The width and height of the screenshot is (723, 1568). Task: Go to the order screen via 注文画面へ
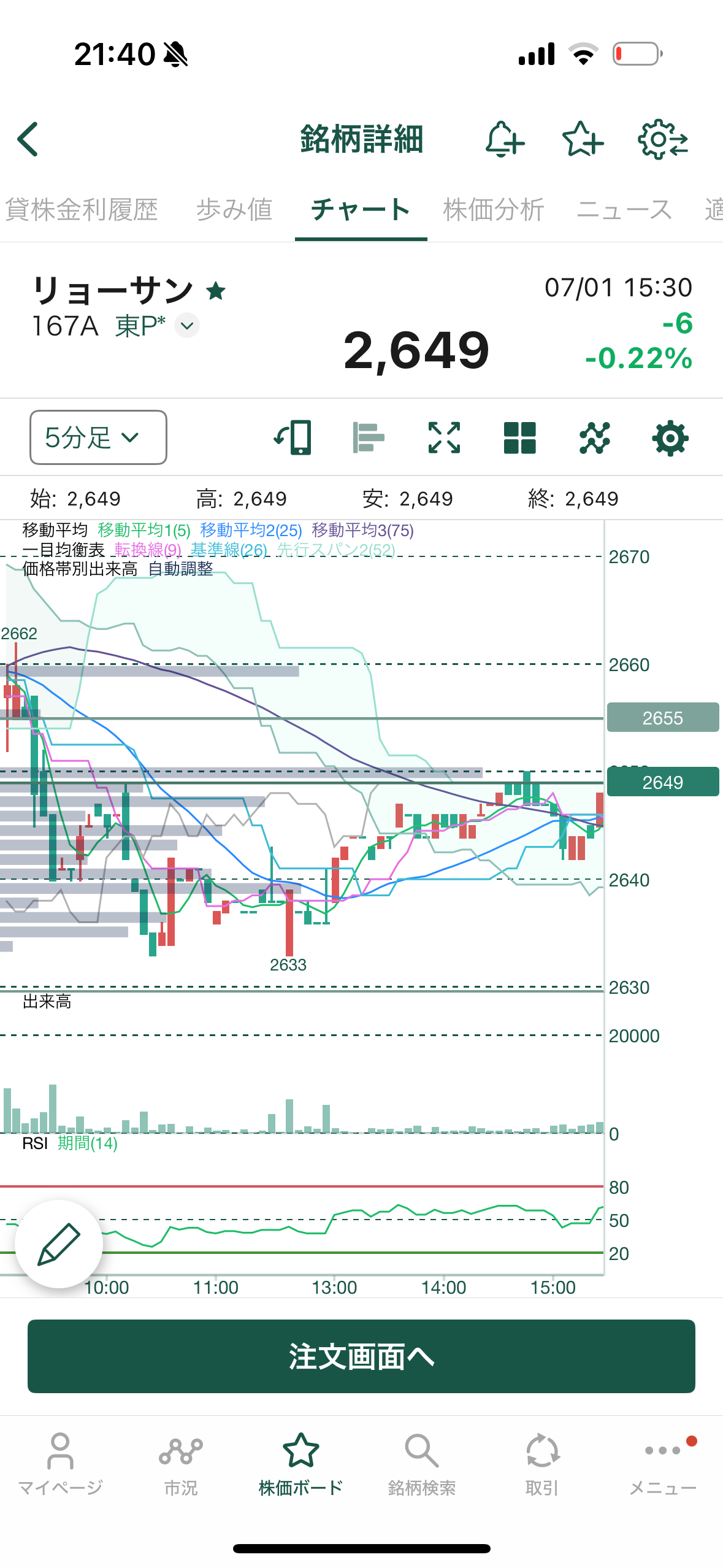click(361, 1356)
